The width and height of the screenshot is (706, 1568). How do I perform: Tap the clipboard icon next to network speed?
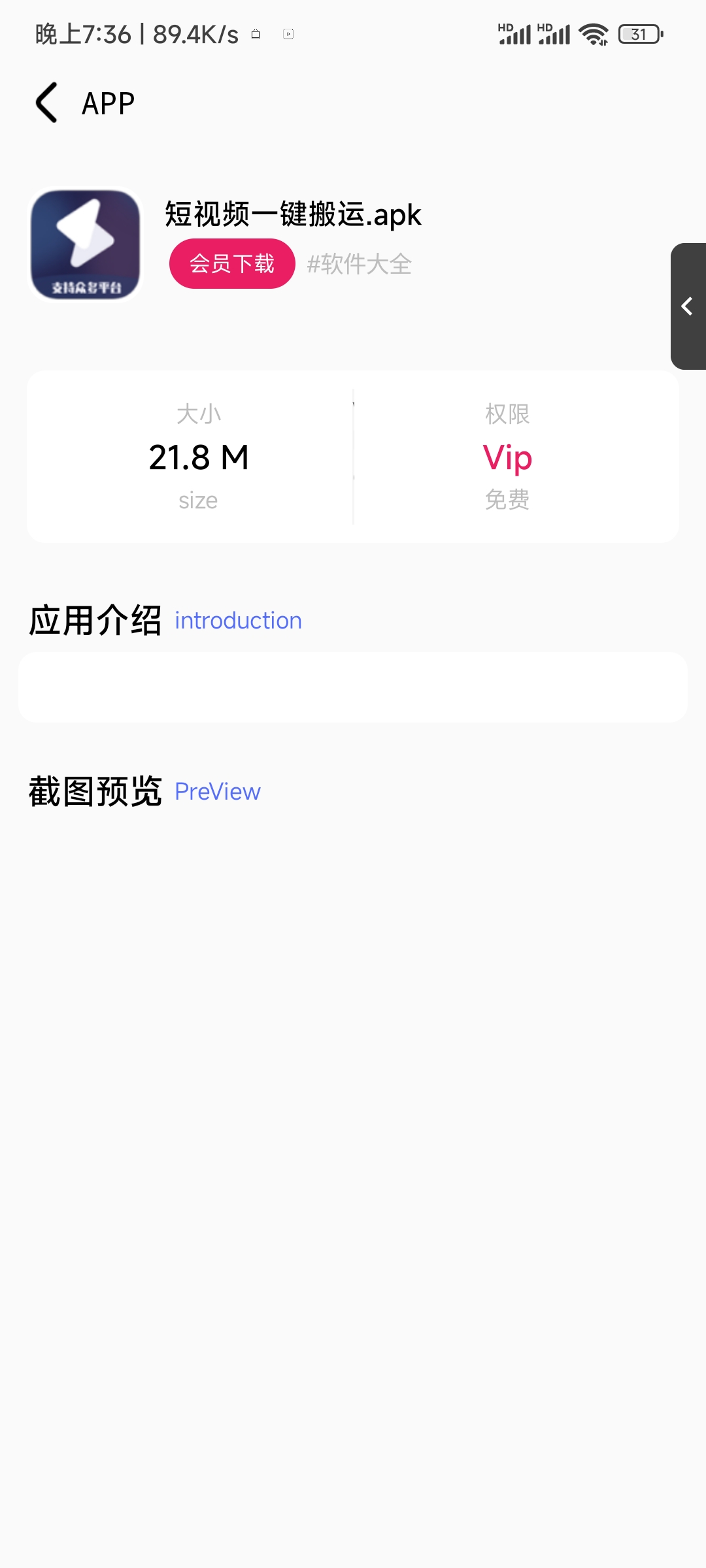pos(256,33)
